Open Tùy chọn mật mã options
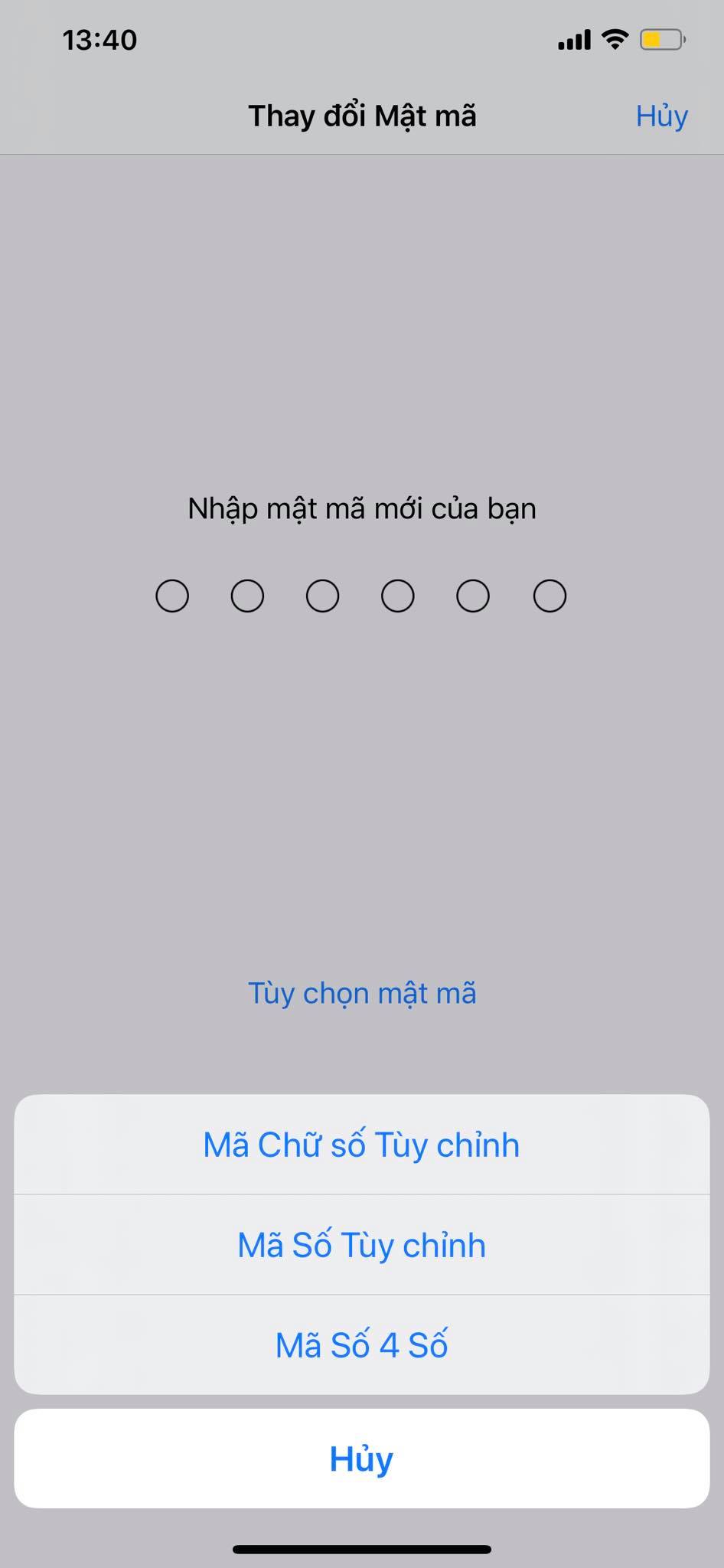 click(x=360, y=993)
